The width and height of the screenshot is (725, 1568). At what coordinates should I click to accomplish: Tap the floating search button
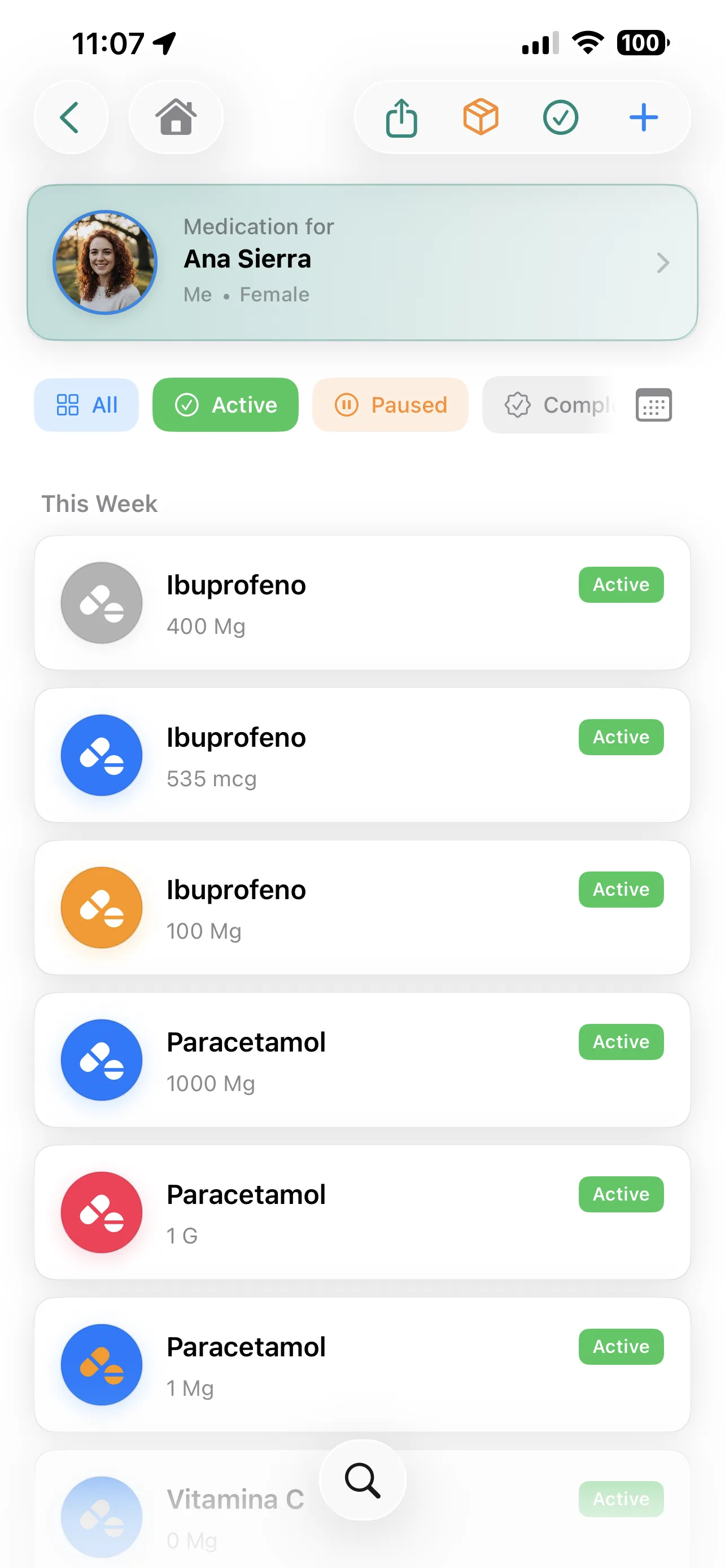tap(363, 1480)
